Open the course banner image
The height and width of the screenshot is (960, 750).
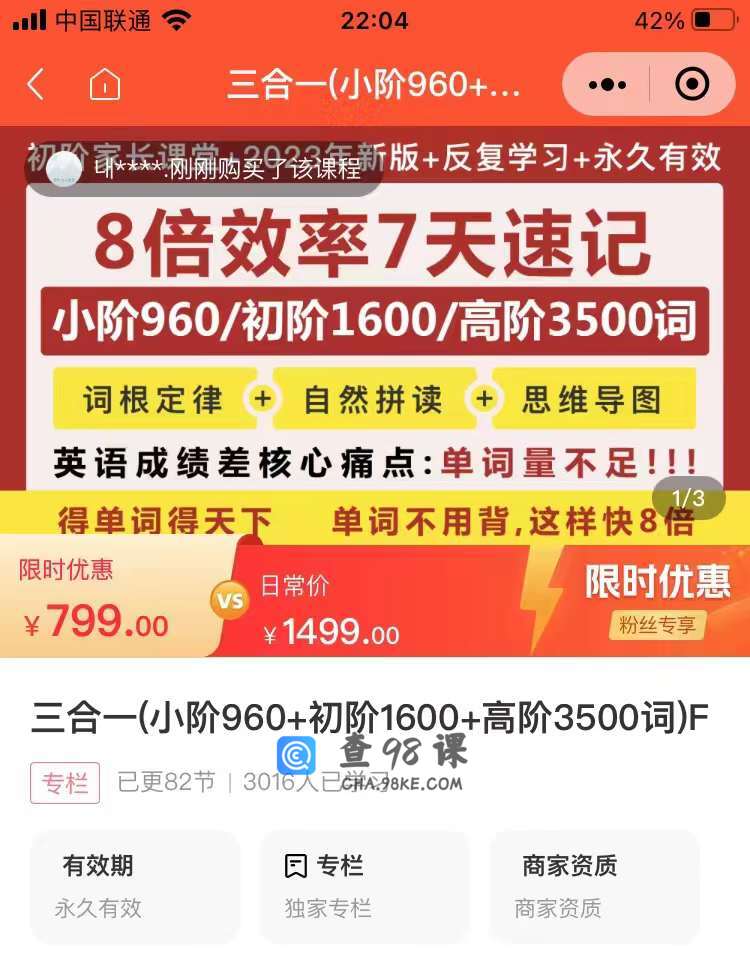[375, 330]
